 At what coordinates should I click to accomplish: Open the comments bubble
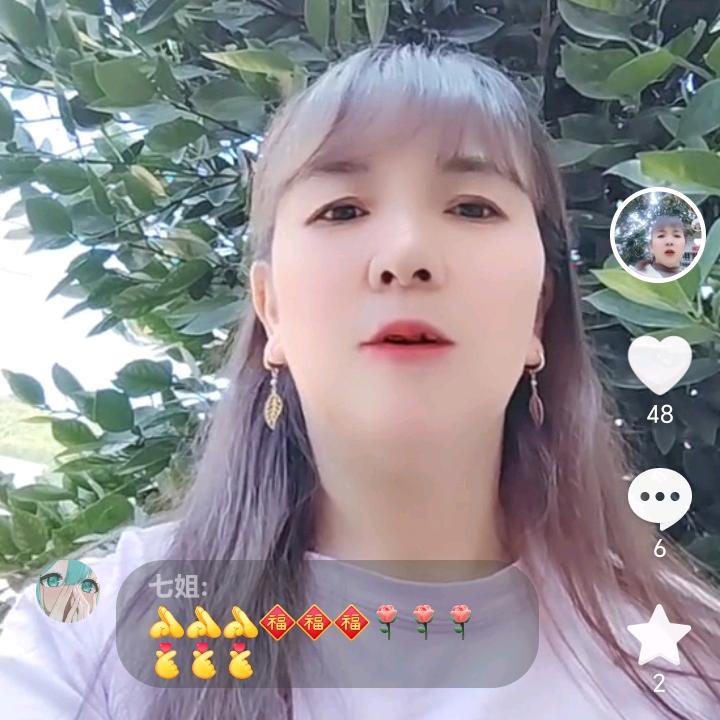point(659,498)
